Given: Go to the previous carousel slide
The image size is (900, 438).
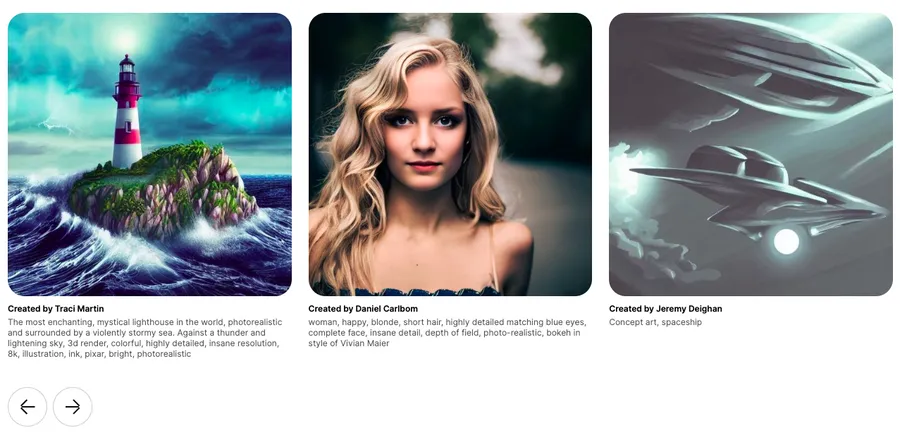Looking at the screenshot, I should (27, 407).
